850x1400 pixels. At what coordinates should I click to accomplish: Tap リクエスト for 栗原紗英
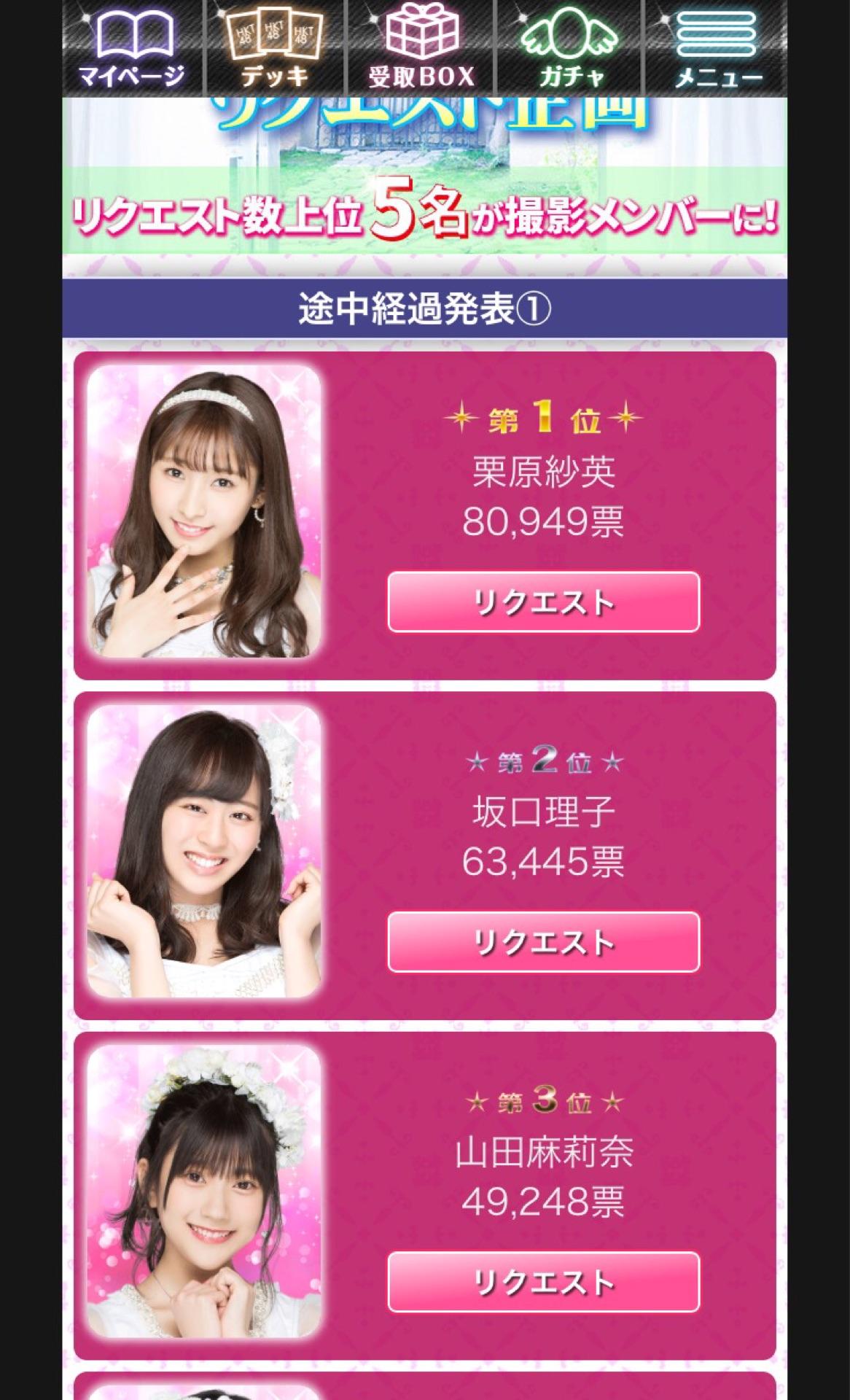(544, 602)
